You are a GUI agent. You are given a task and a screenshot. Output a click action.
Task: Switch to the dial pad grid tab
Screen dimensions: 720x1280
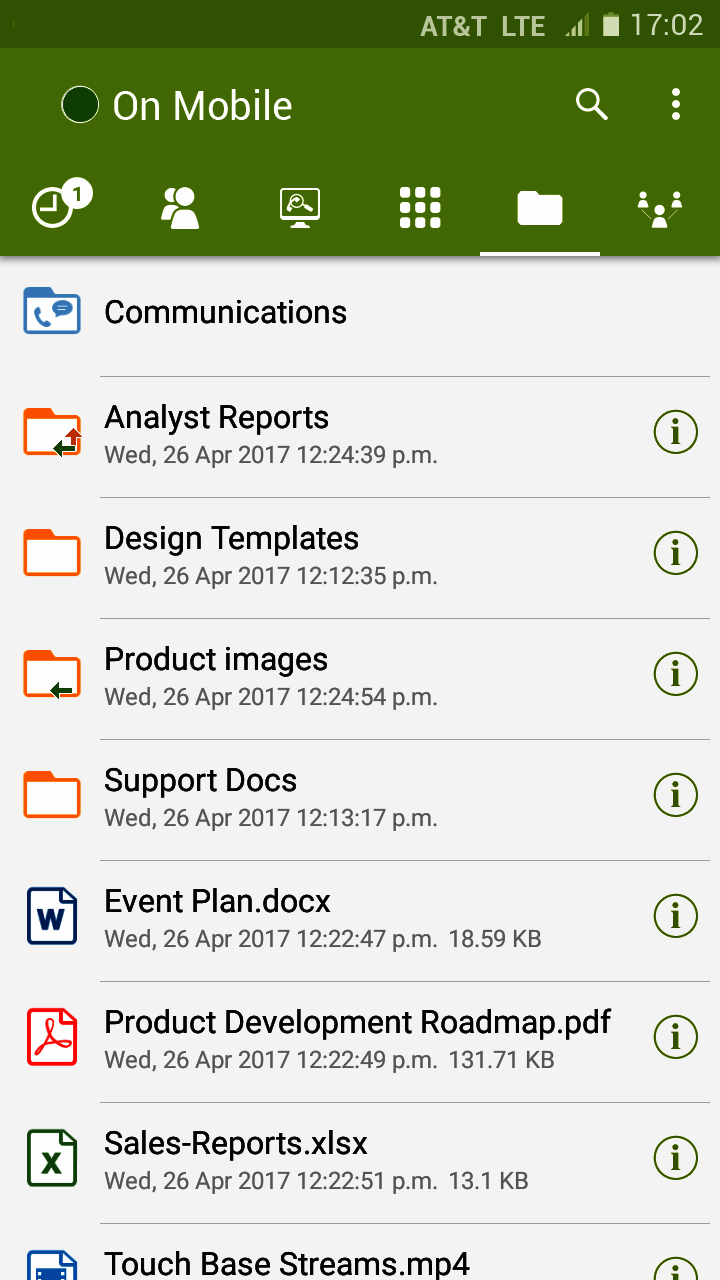(420, 208)
